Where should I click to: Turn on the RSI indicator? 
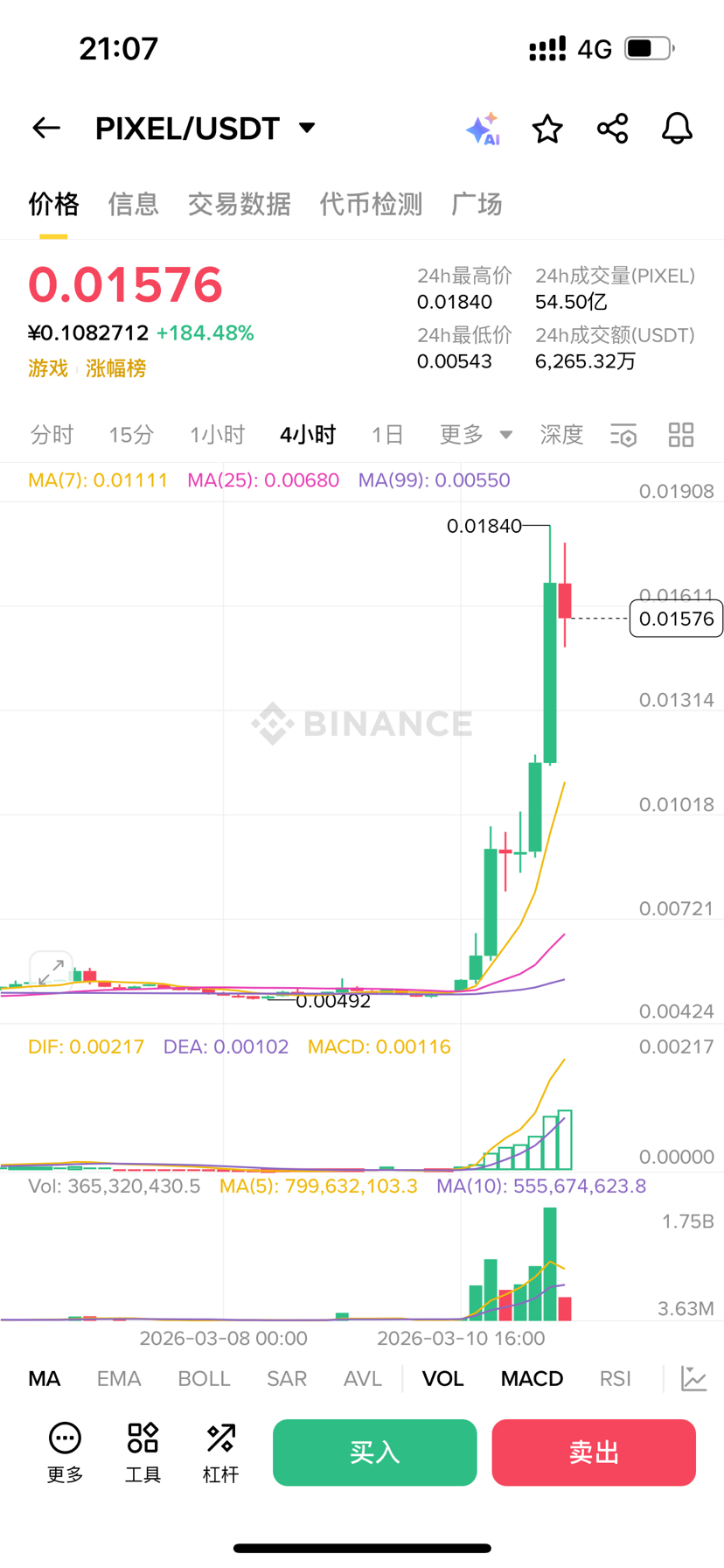pyautogui.click(x=615, y=1379)
